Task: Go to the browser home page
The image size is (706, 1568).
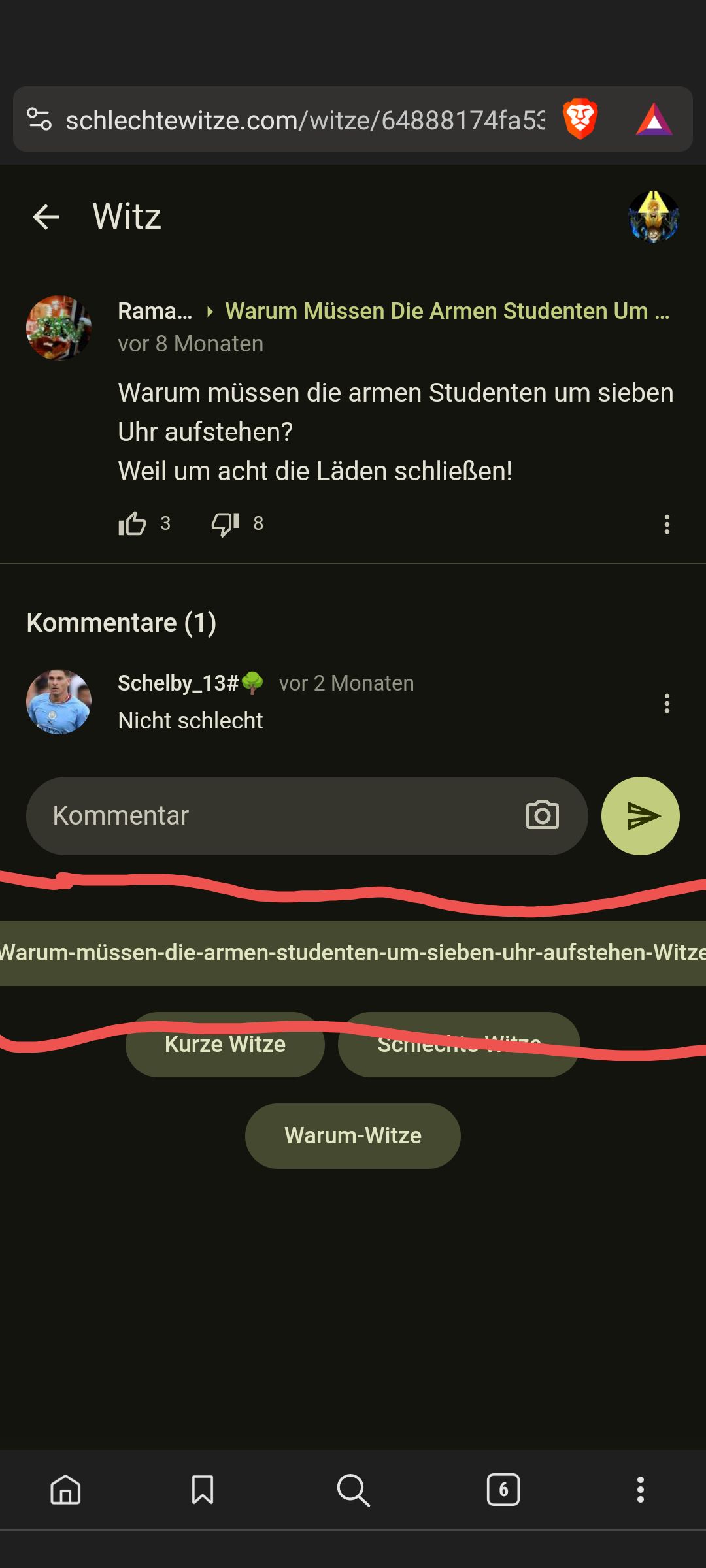Action: point(65,1490)
